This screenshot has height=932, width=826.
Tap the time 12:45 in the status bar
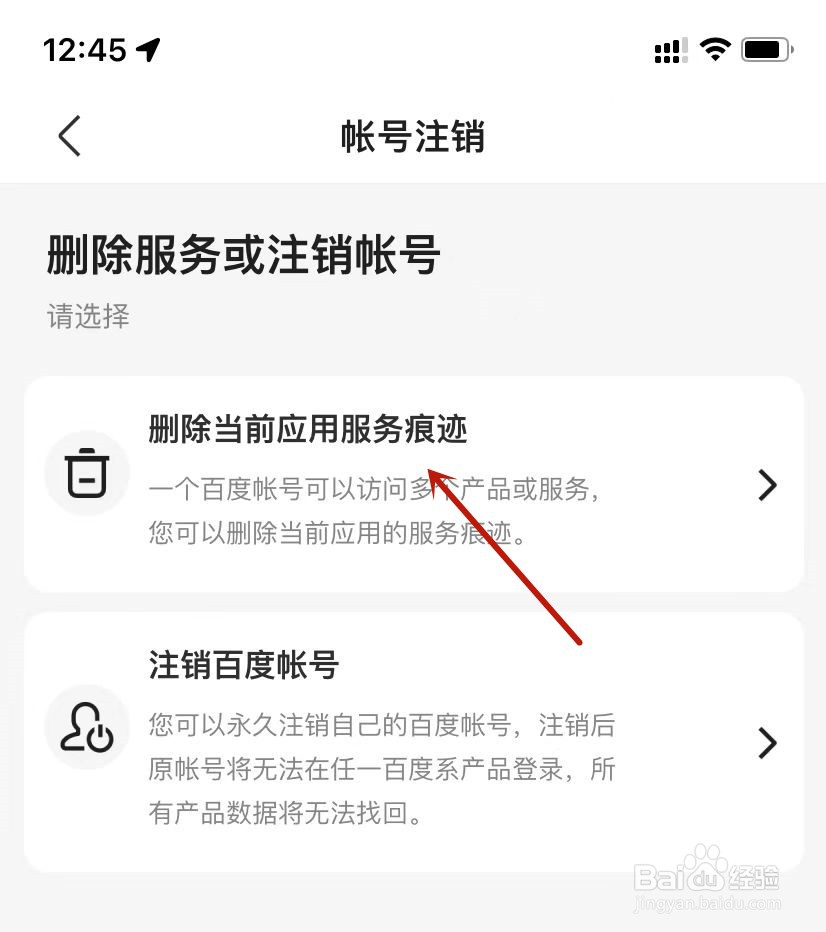(x=85, y=49)
